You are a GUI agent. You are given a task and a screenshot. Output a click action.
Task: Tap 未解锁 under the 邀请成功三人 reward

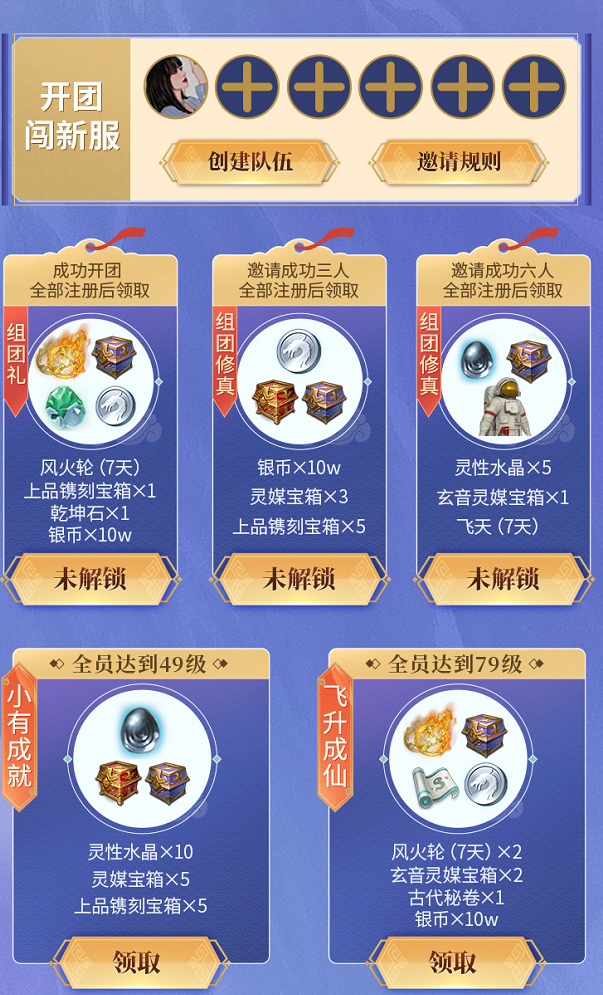pos(300,579)
